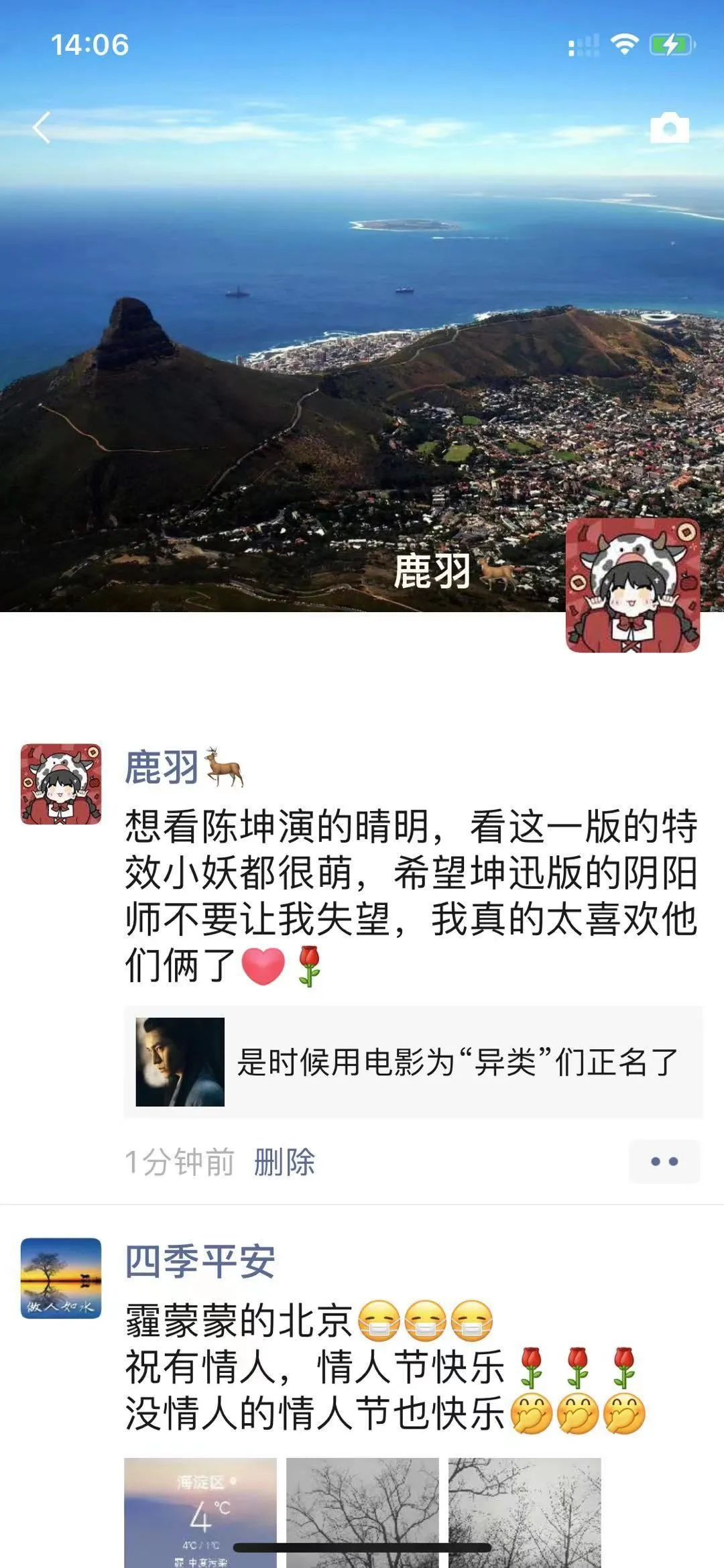724x1568 pixels.
Task: Open like/comment menu on 鹿羽's post
Action: 664,1162
